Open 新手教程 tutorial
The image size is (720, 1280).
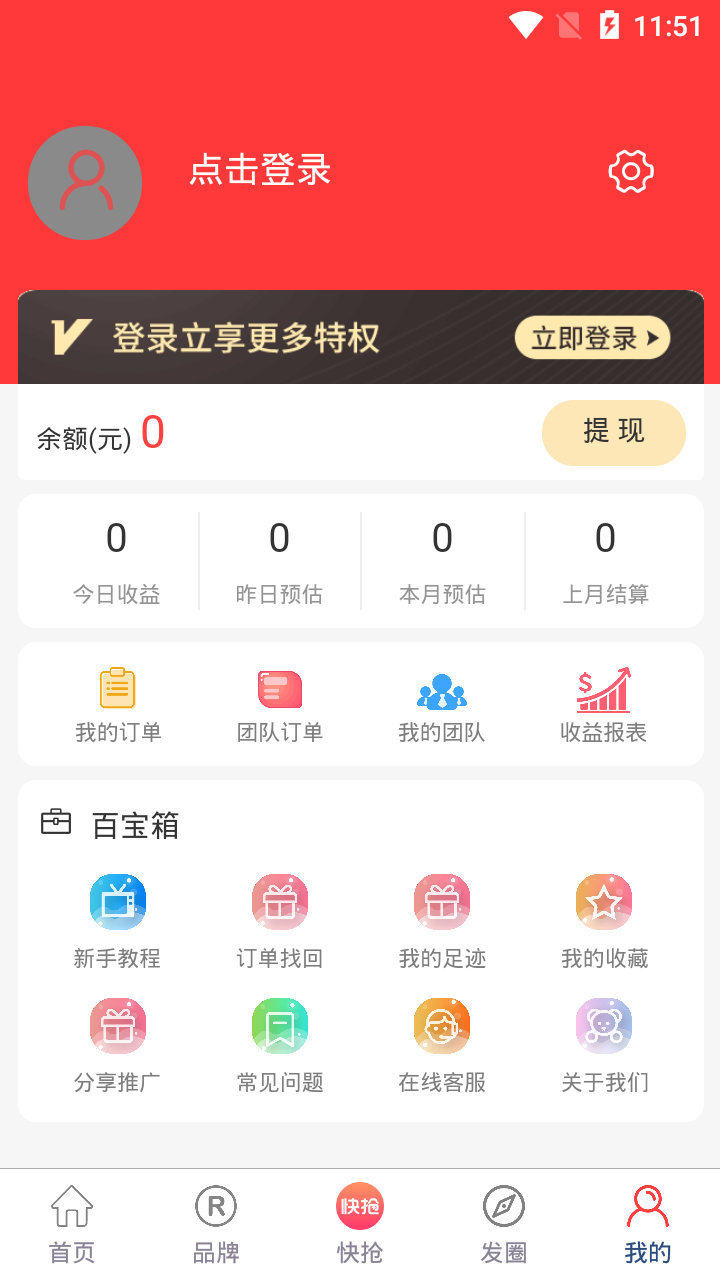point(118,921)
